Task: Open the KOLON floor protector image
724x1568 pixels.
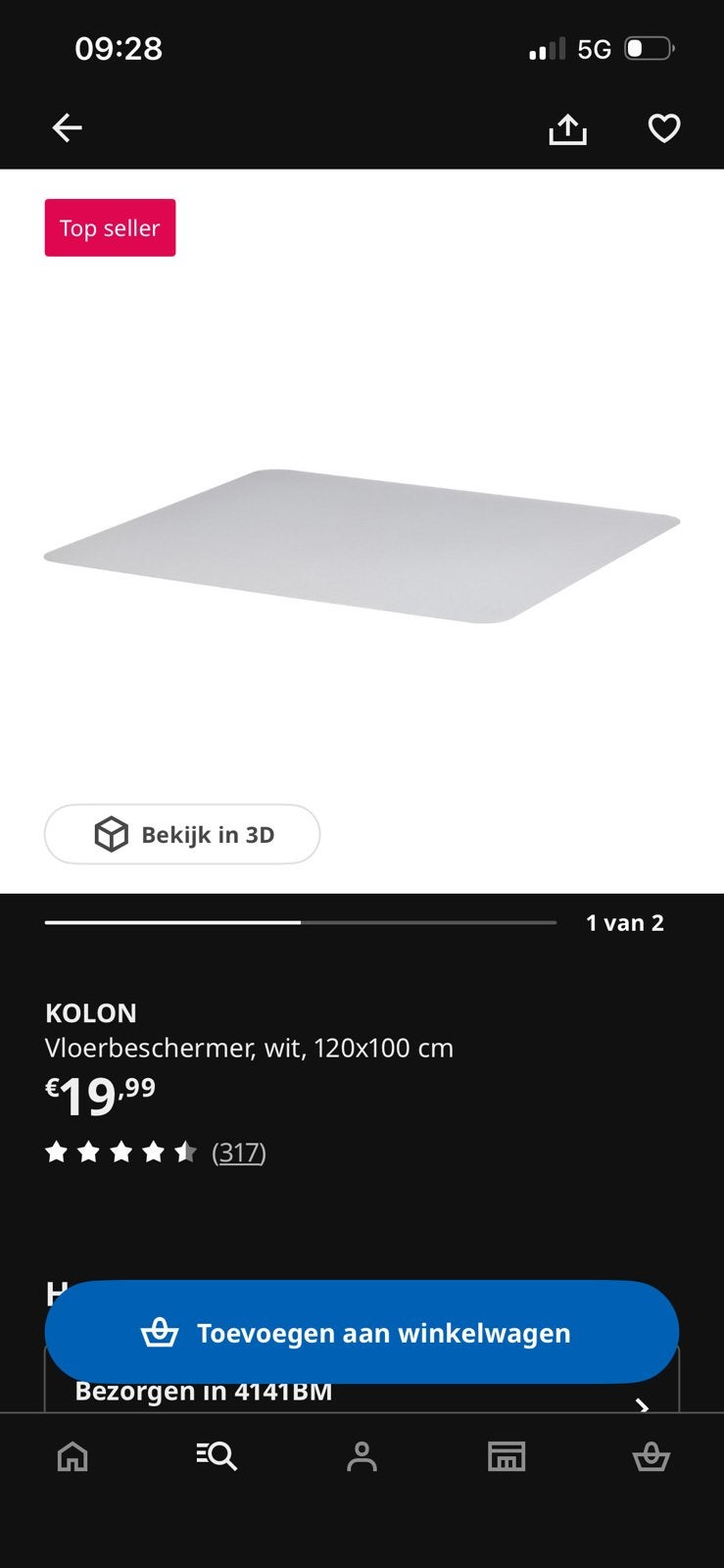Action: click(362, 545)
